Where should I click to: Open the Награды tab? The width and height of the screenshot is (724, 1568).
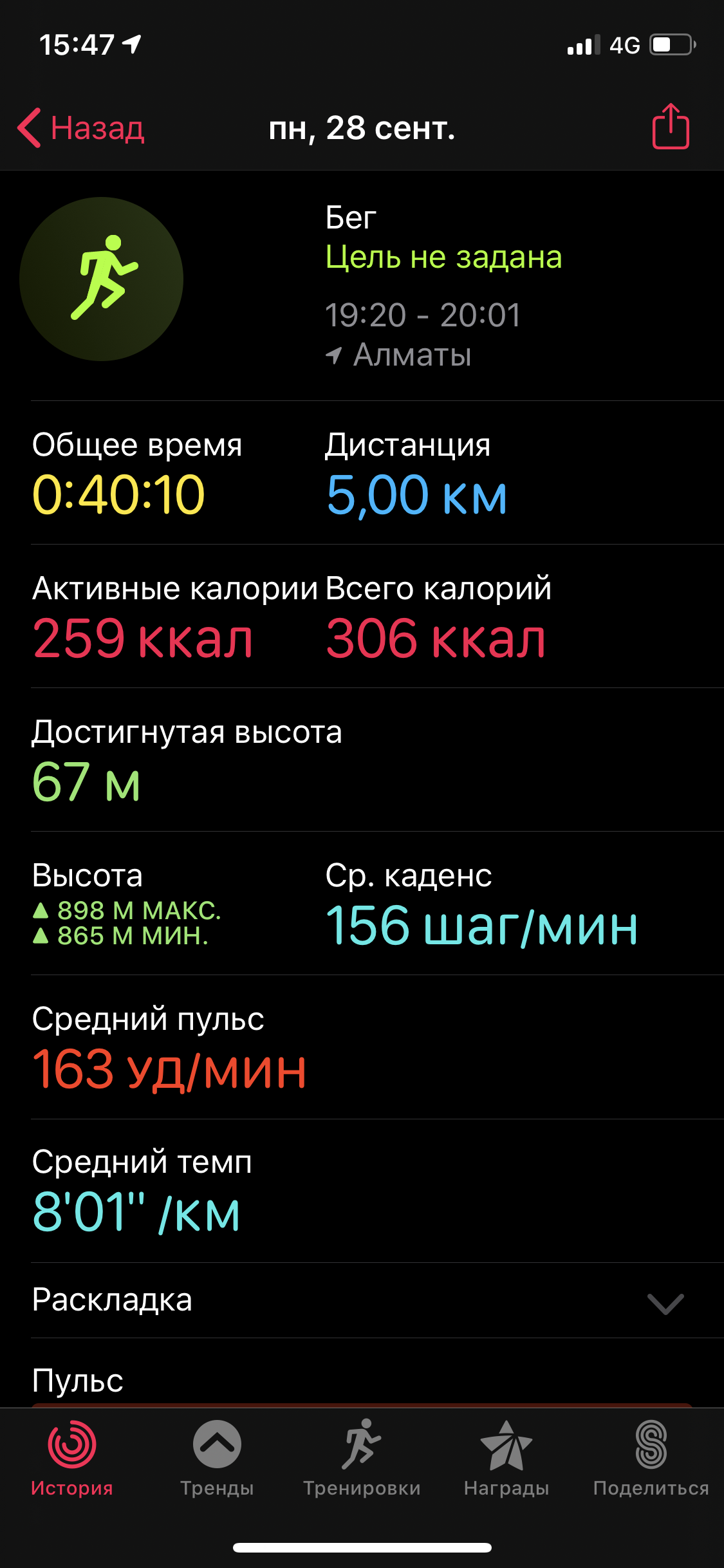(x=506, y=1459)
